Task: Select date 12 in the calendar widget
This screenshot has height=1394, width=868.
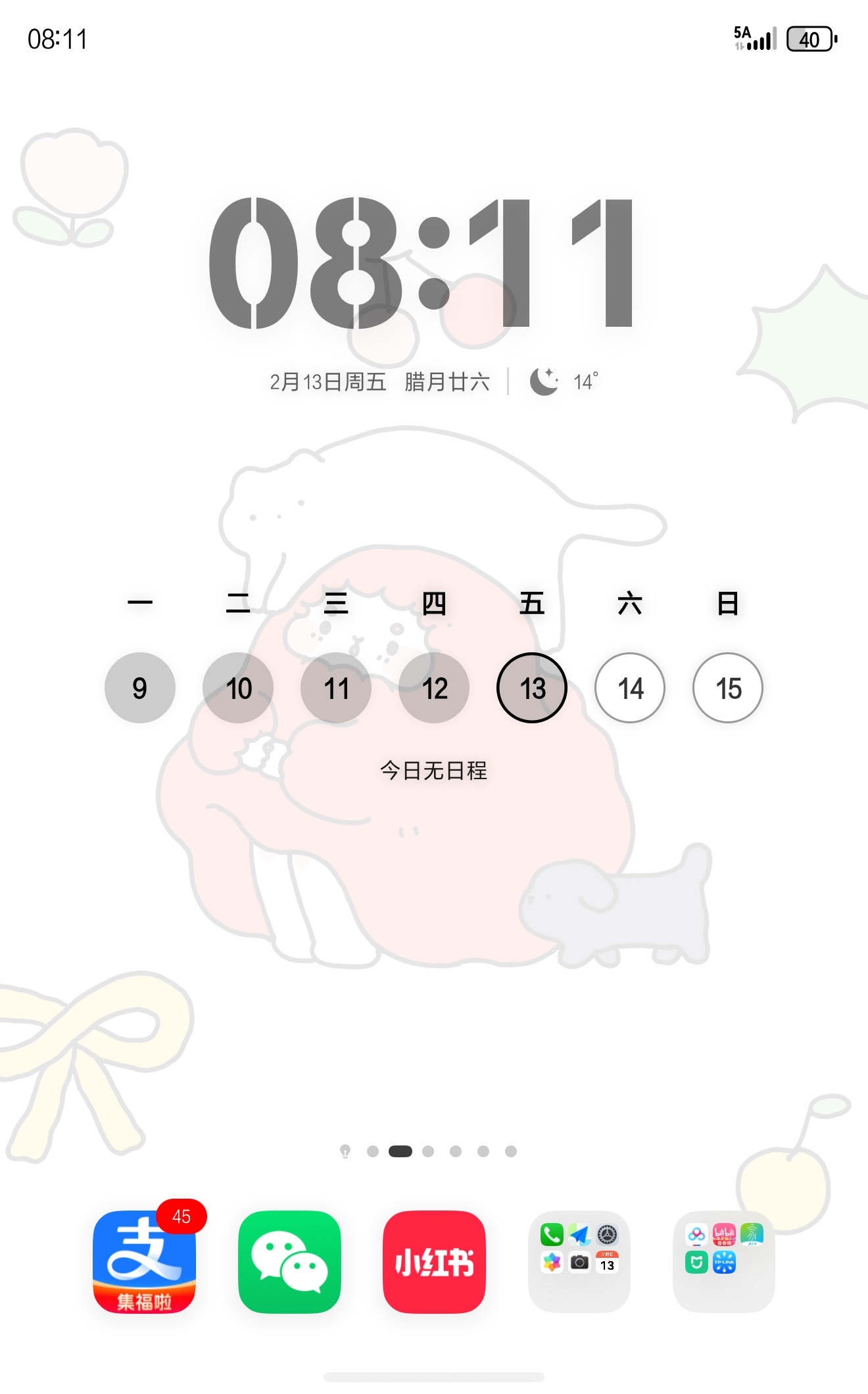Action: pyautogui.click(x=434, y=688)
